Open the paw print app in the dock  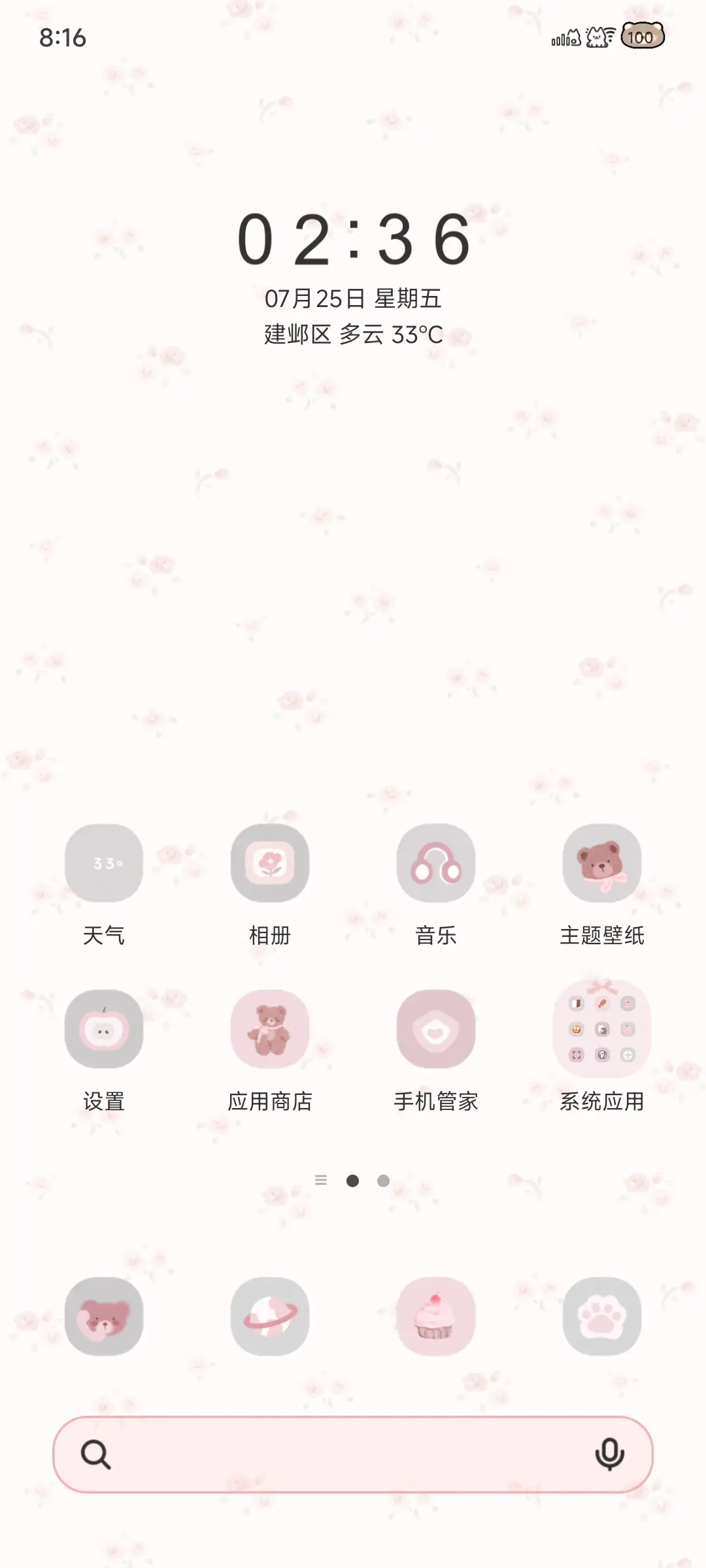602,1316
